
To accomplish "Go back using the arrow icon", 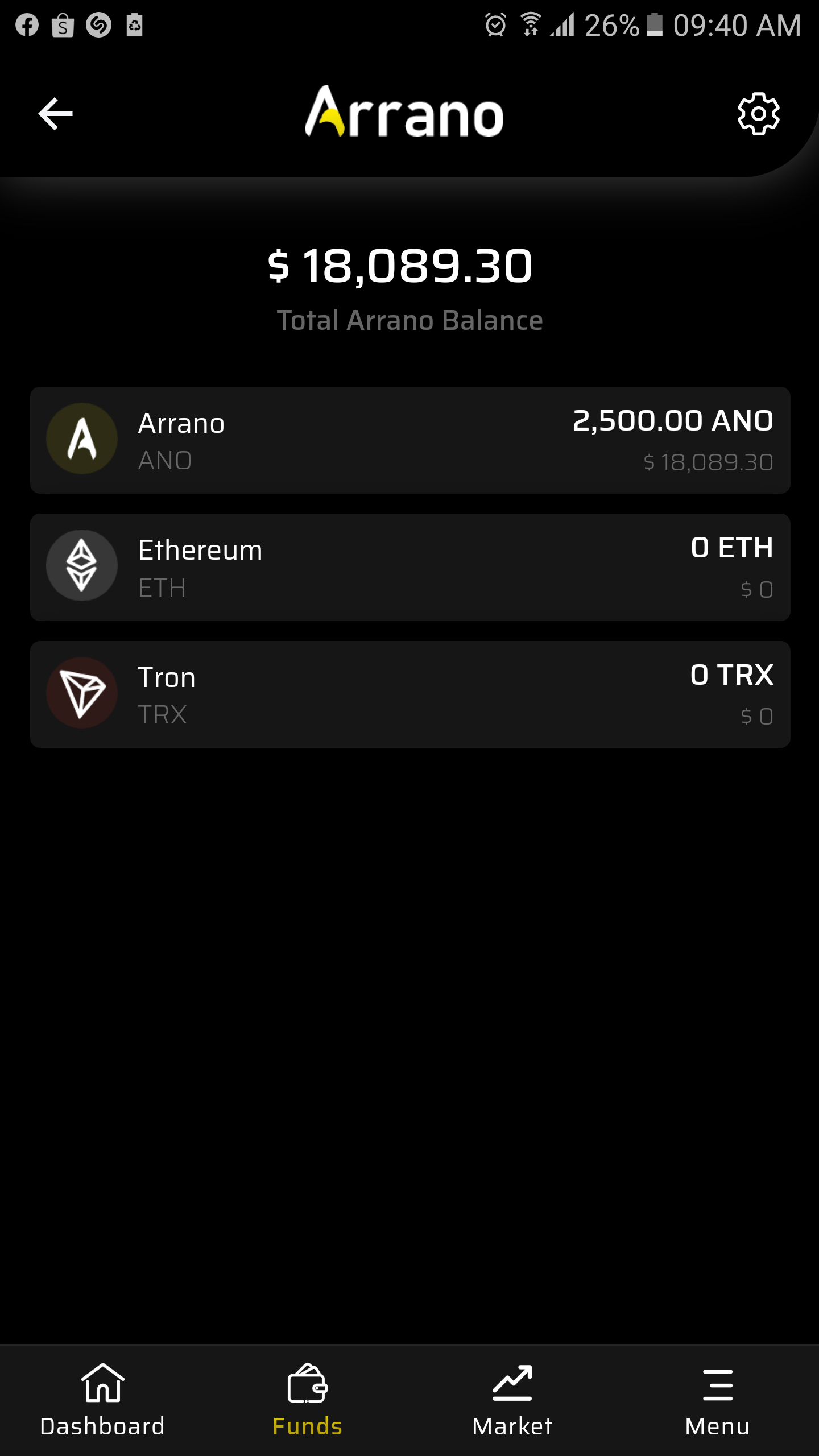I will tap(55, 114).
